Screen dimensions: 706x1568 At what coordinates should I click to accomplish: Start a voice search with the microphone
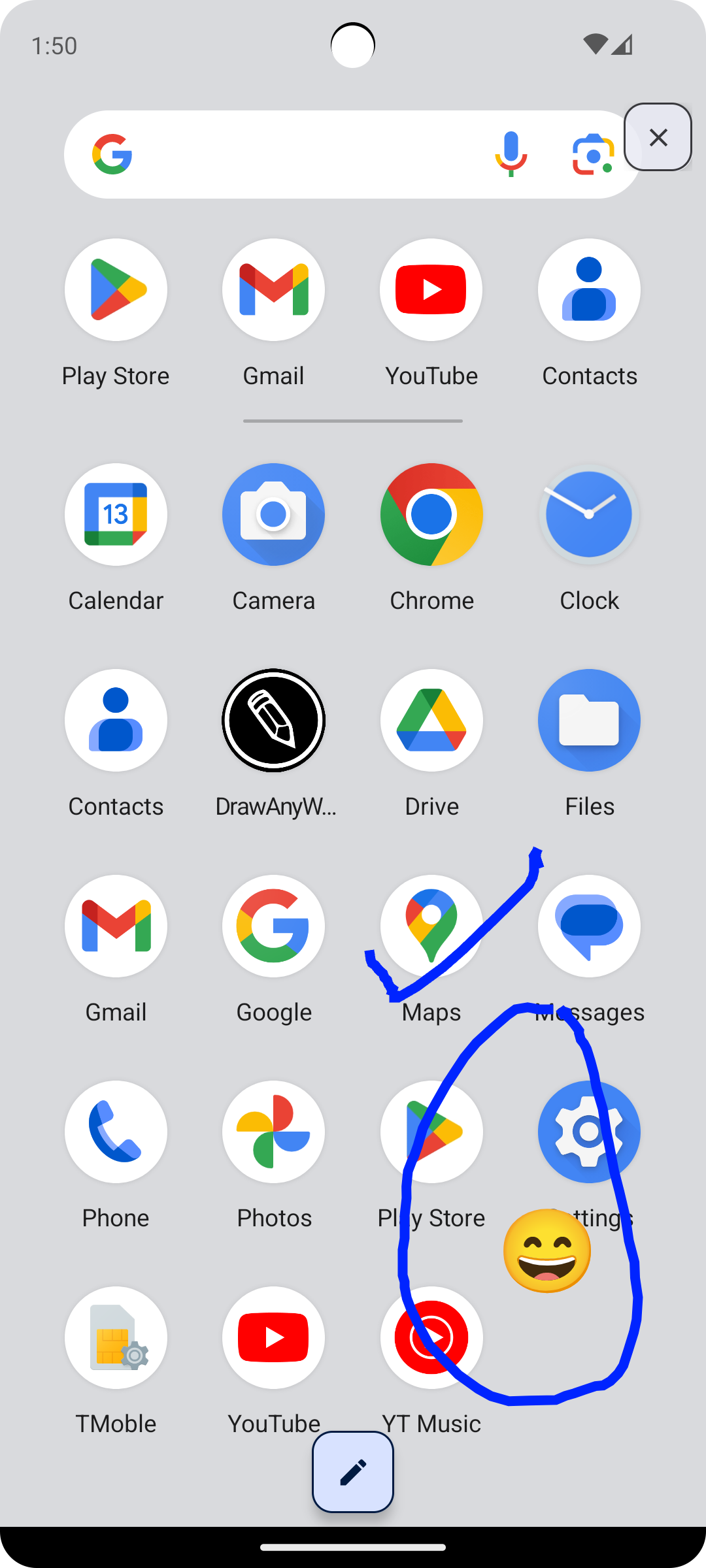511,154
